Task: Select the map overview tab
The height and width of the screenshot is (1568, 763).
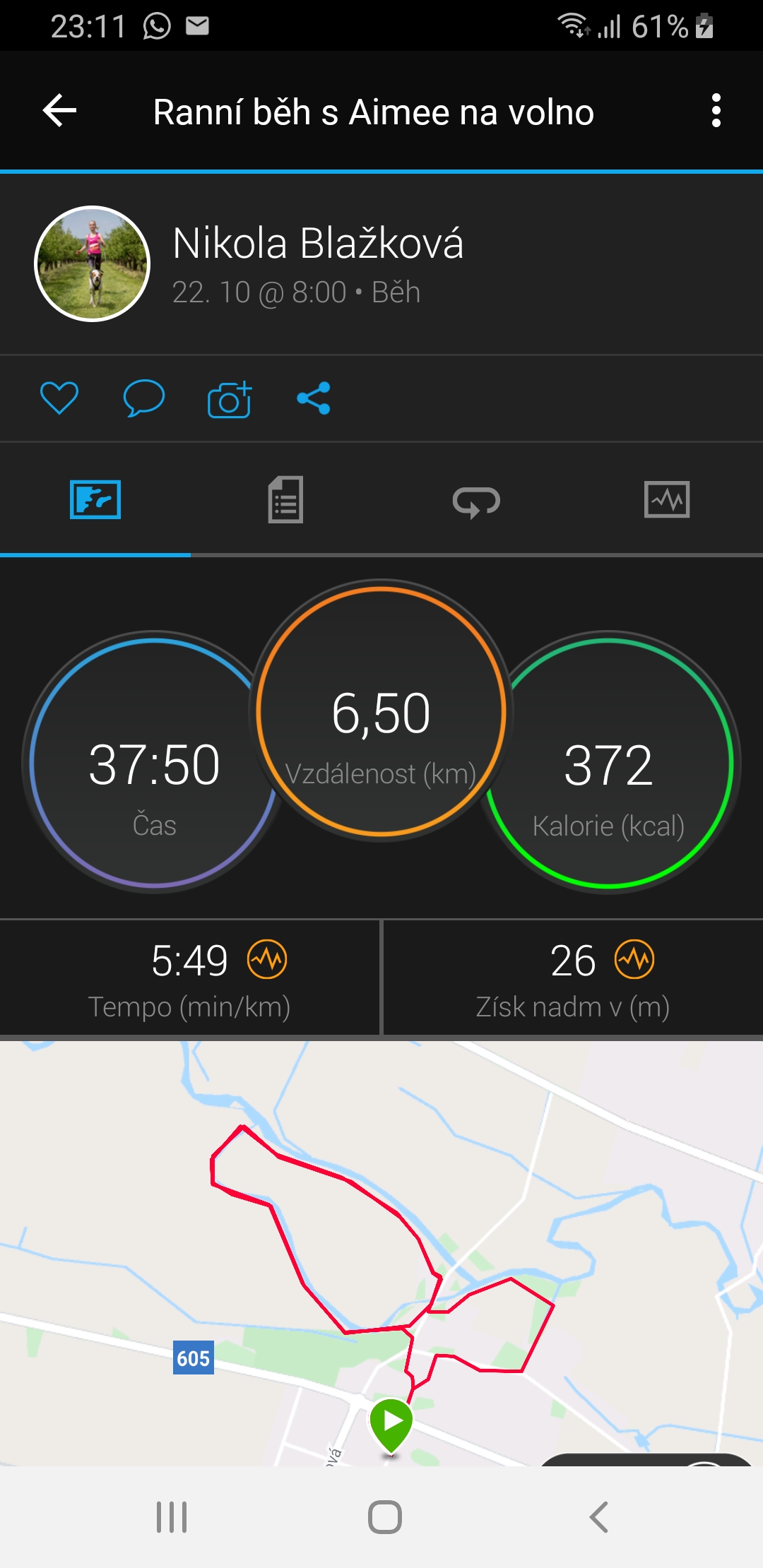Action: 95,499
